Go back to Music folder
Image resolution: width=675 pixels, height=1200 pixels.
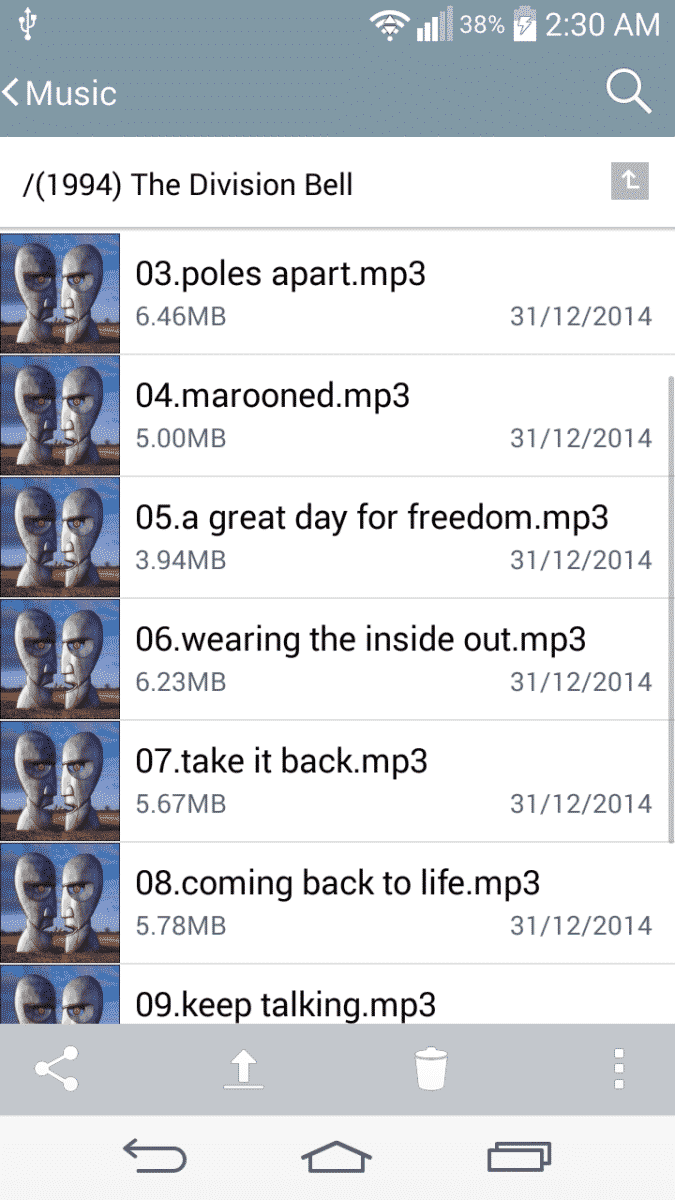tap(60, 93)
